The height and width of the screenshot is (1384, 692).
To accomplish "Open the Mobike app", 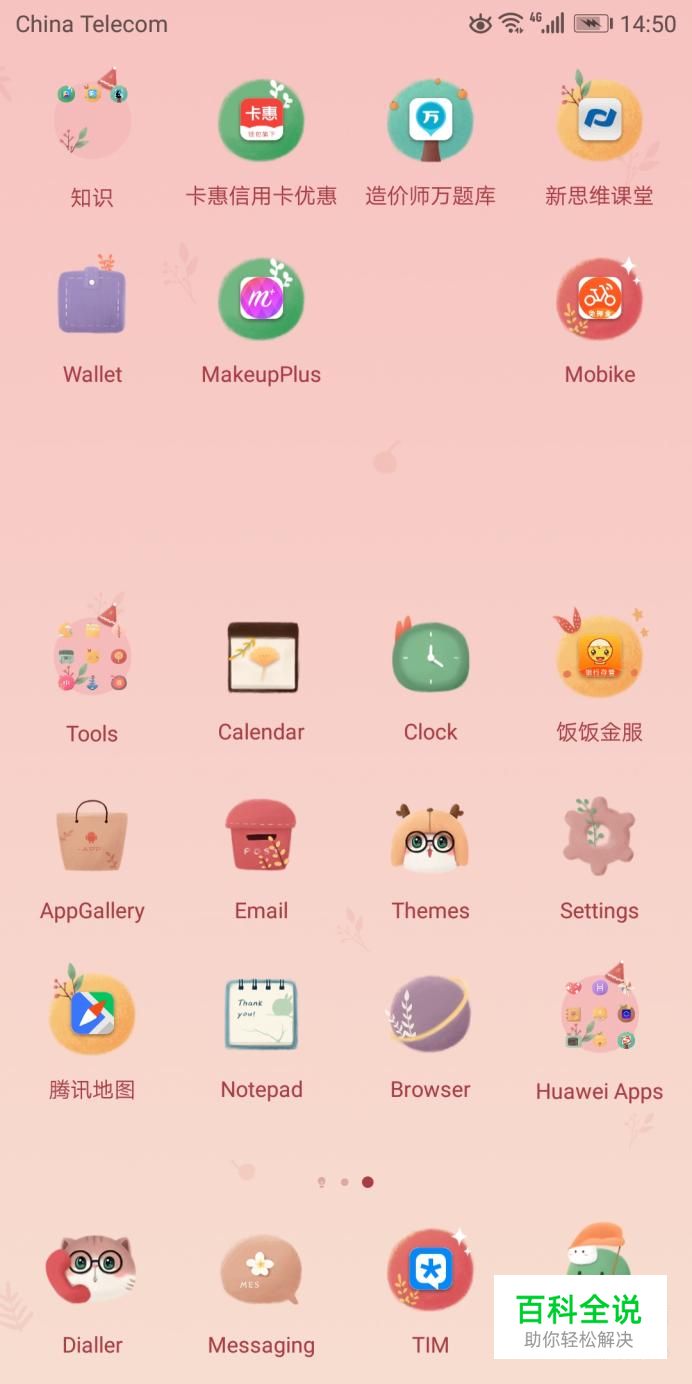I will tap(599, 300).
